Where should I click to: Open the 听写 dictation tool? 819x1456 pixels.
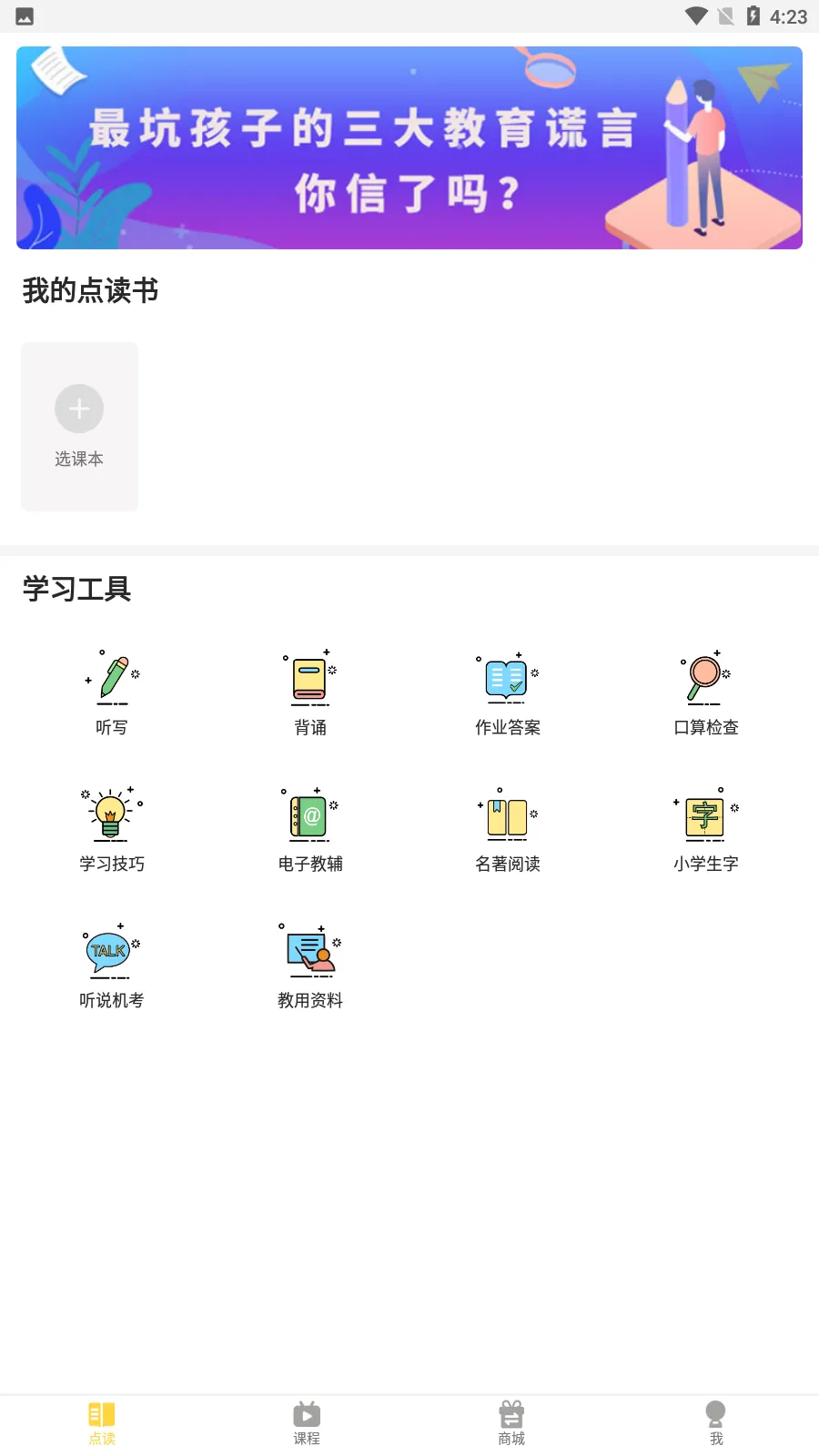112,692
